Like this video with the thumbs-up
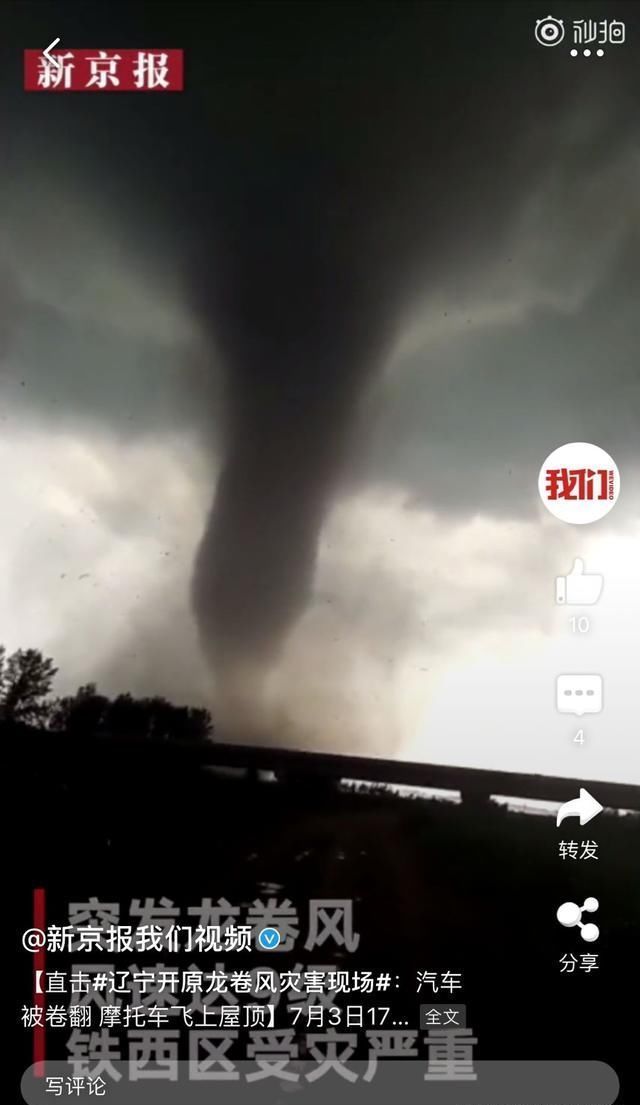This screenshot has height=1105, width=640. (579, 583)
